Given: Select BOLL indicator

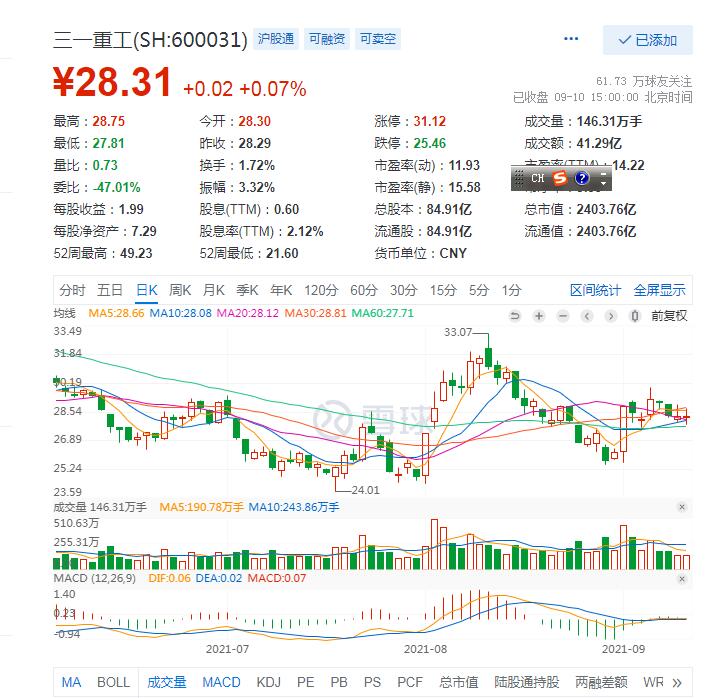Looking at the screenshot, I should coord(113,682).
